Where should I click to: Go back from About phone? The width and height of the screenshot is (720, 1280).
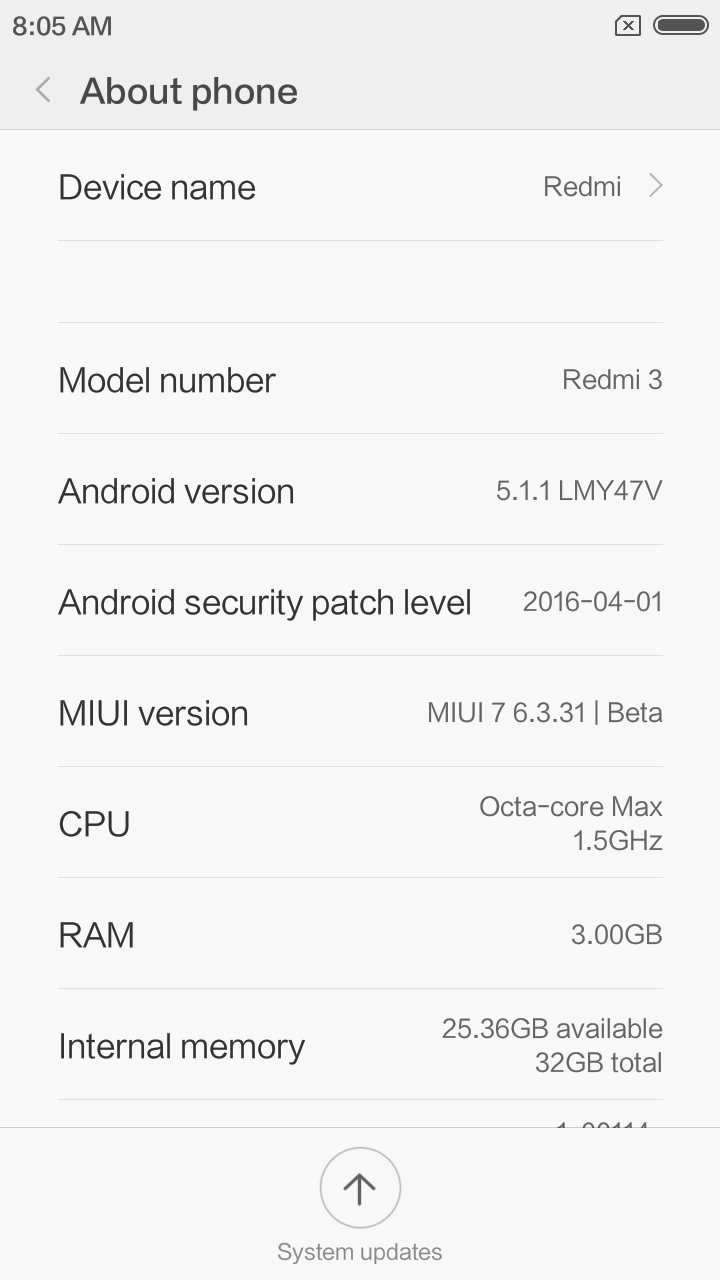[43, 91]
